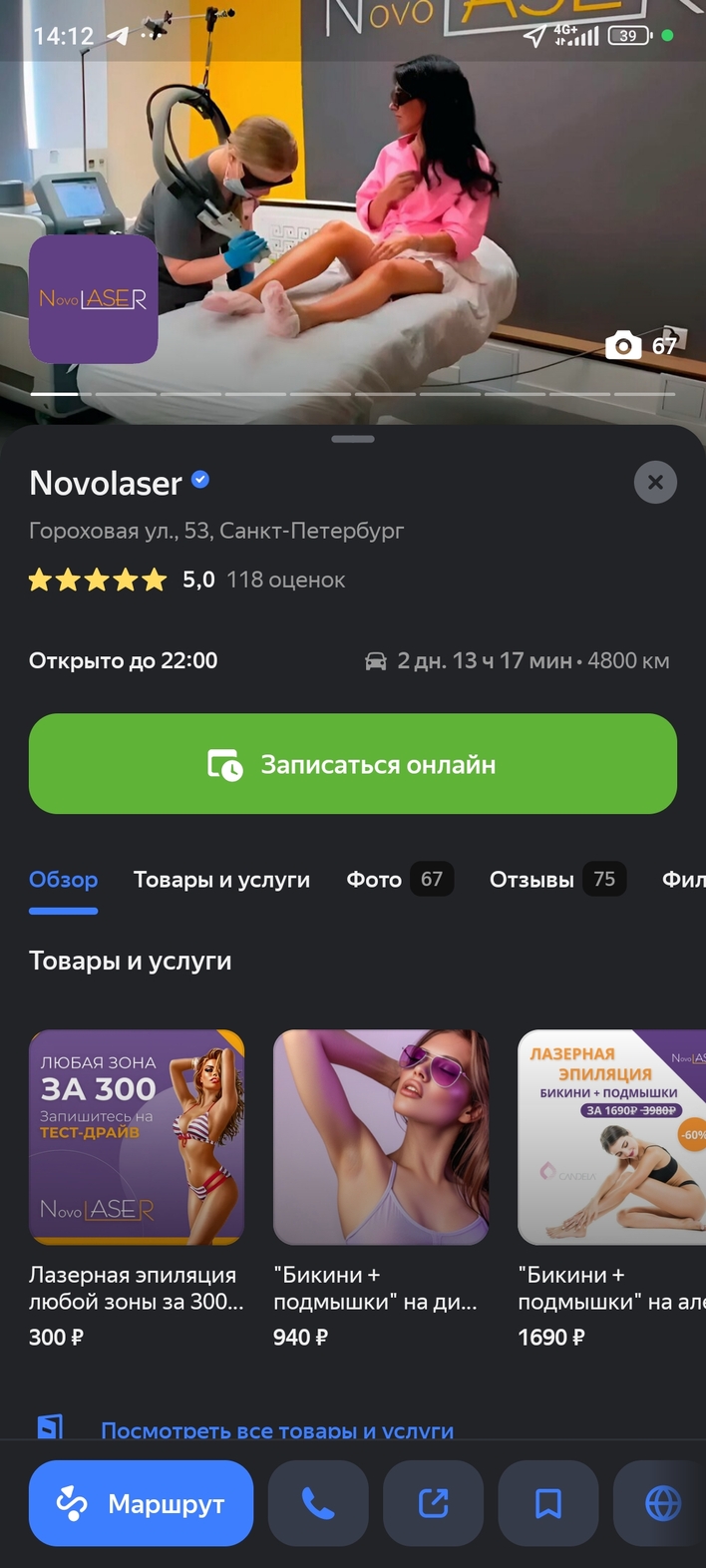
Task: Switch to the Отзывы tab
Action: click(556, 880)
